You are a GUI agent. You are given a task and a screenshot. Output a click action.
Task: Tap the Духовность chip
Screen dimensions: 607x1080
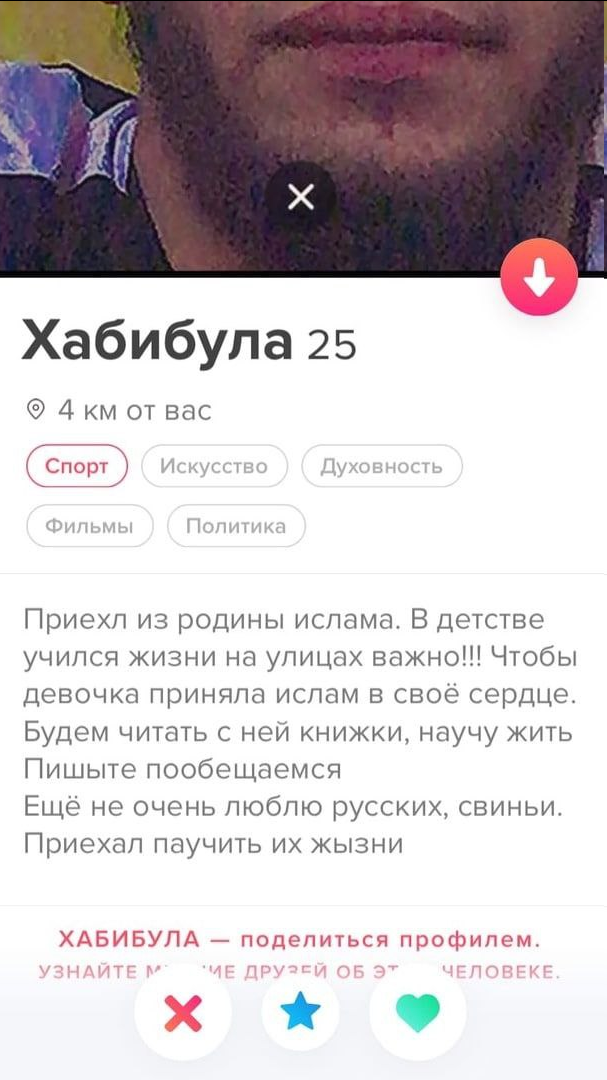(x=382, y=466)
